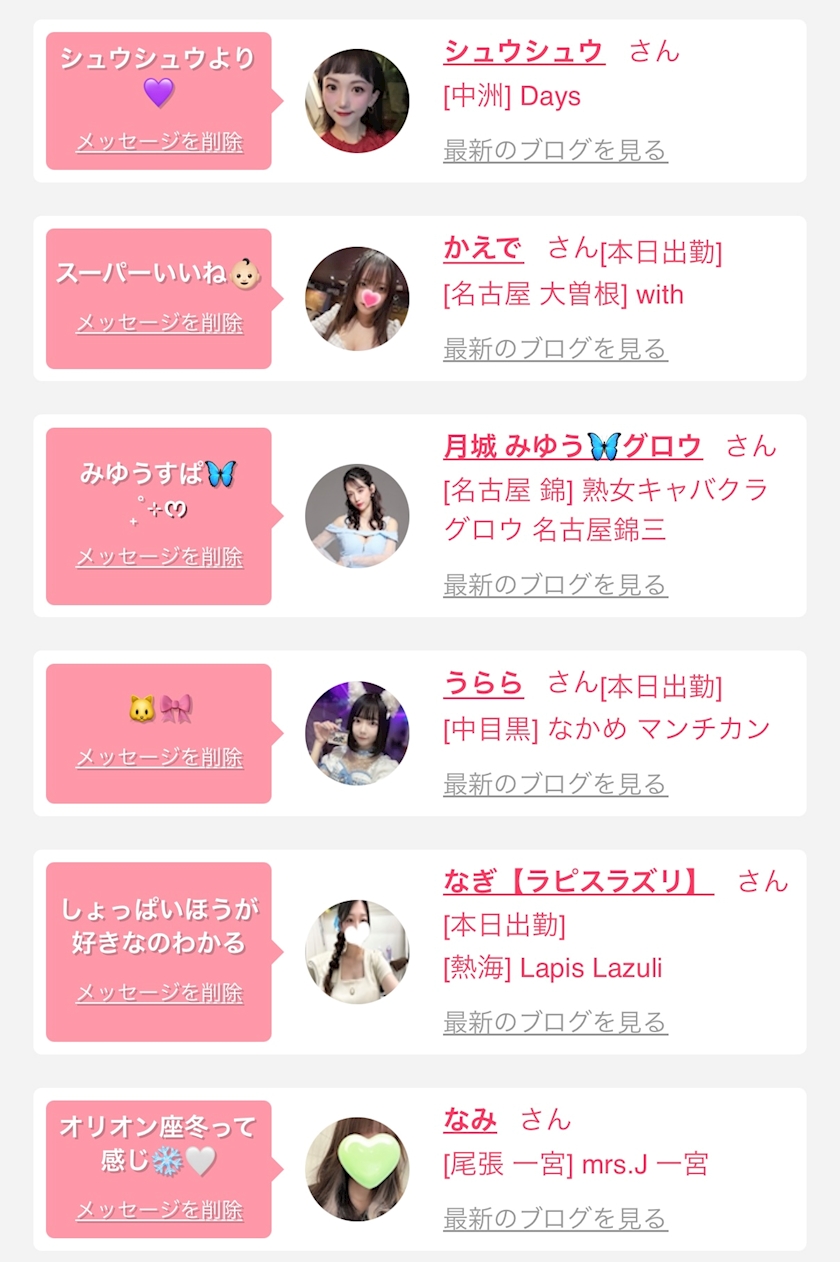The image size is (840, 1262).
Task: View 月城 みゆう's latest blog
Action: click(x=555, y=584)
